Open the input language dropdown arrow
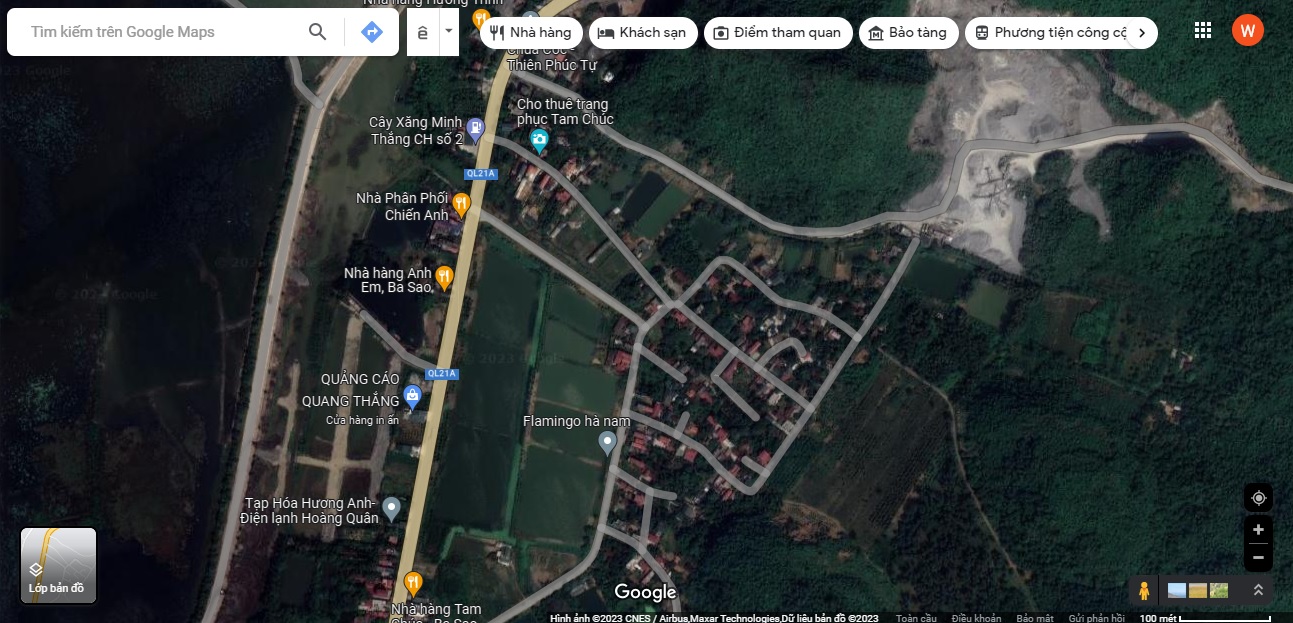1293x623 pixels. click(x=449, y=32)
